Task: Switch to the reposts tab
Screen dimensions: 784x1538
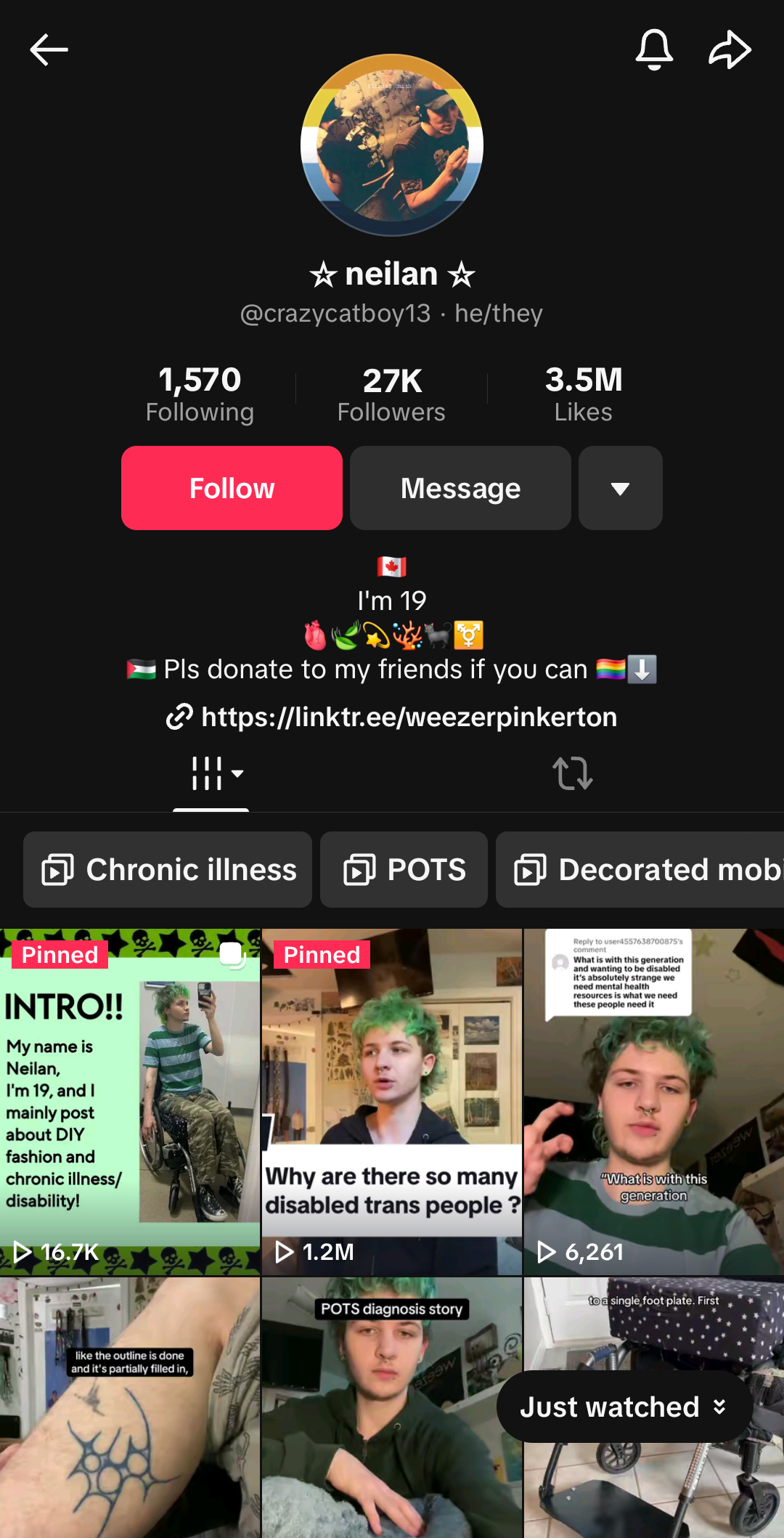Action: click(x=572, y=773)
